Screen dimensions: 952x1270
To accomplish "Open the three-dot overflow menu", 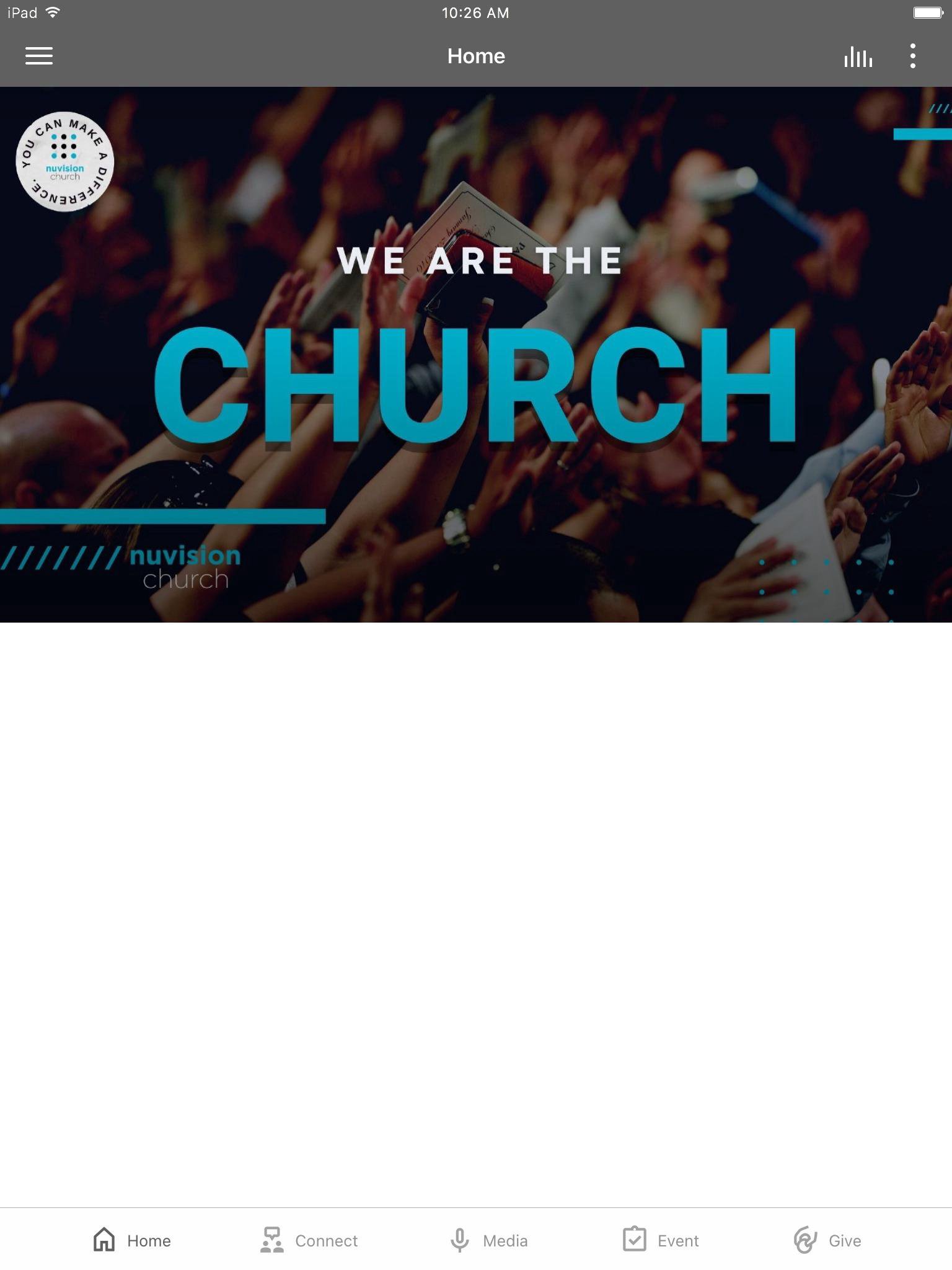I will (913, 56).
